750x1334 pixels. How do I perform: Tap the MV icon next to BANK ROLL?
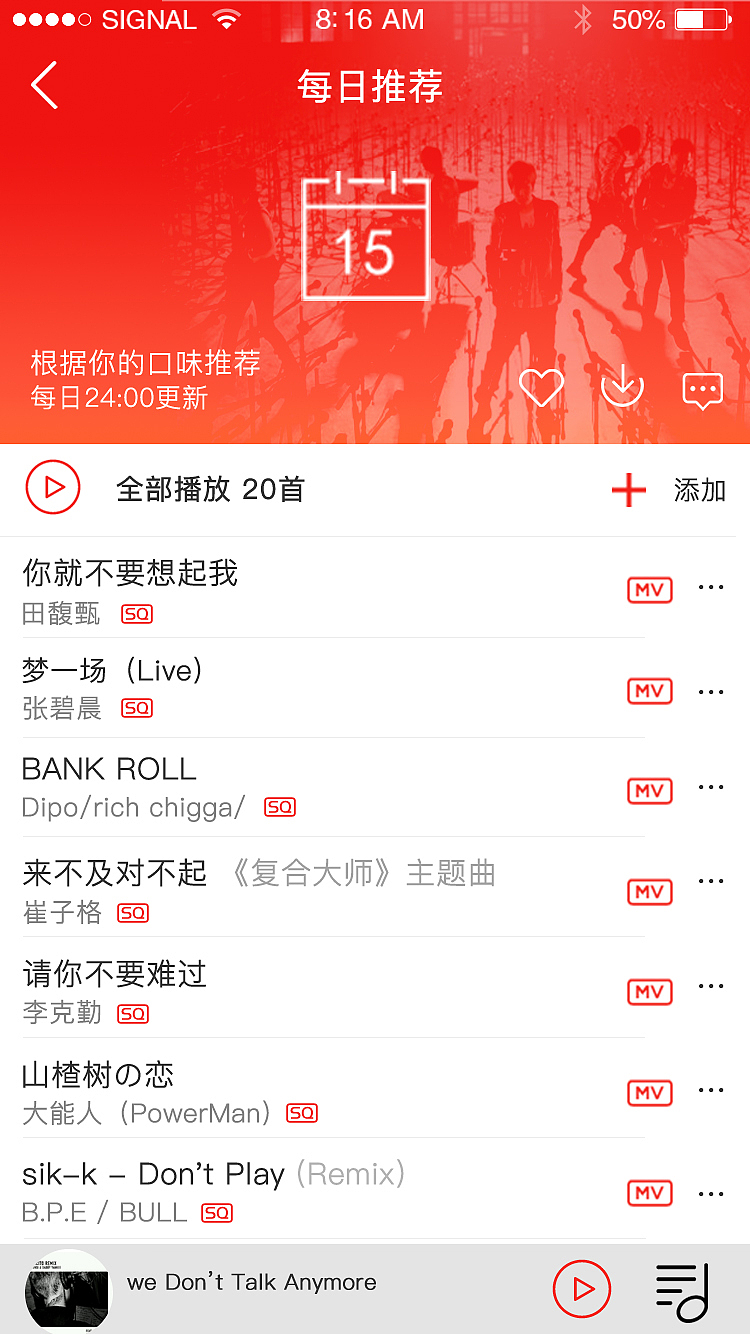coord(649,791)
